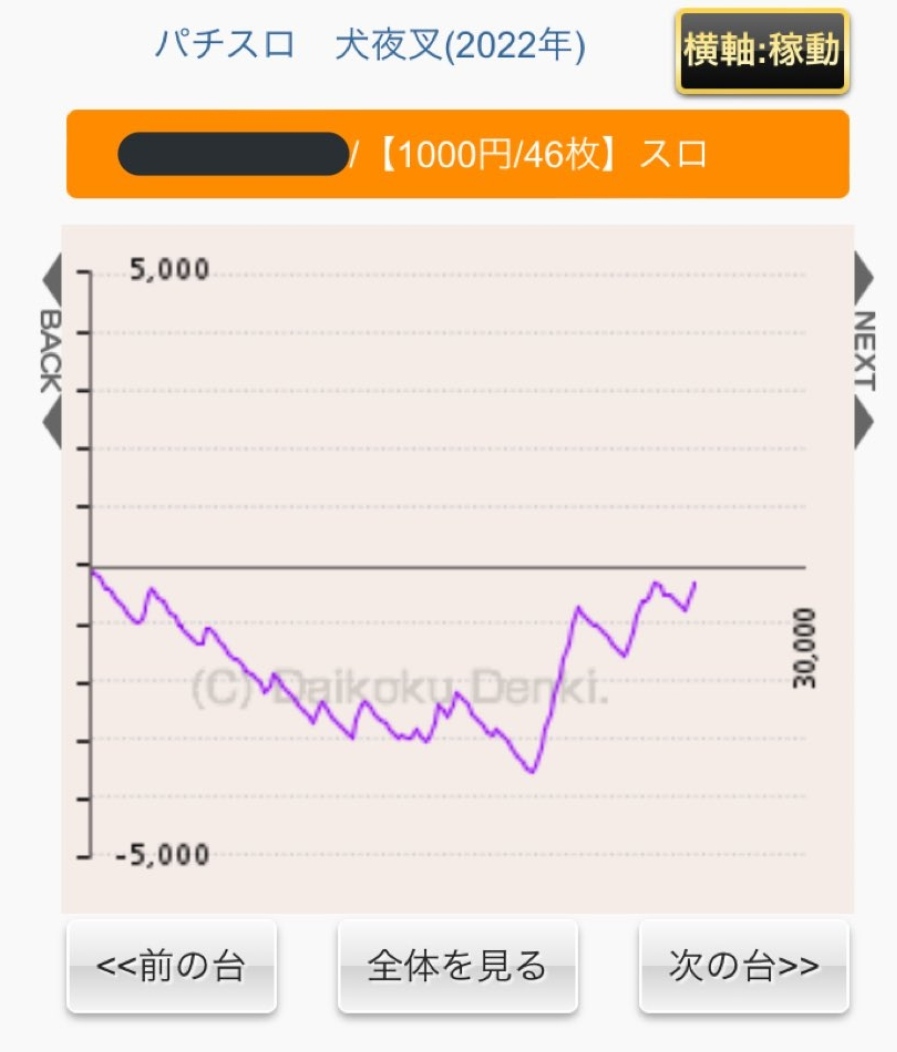Tap NEXT arrow beside the graph
Viewport: 897px width, 1052px height.
tap(864, 350)
